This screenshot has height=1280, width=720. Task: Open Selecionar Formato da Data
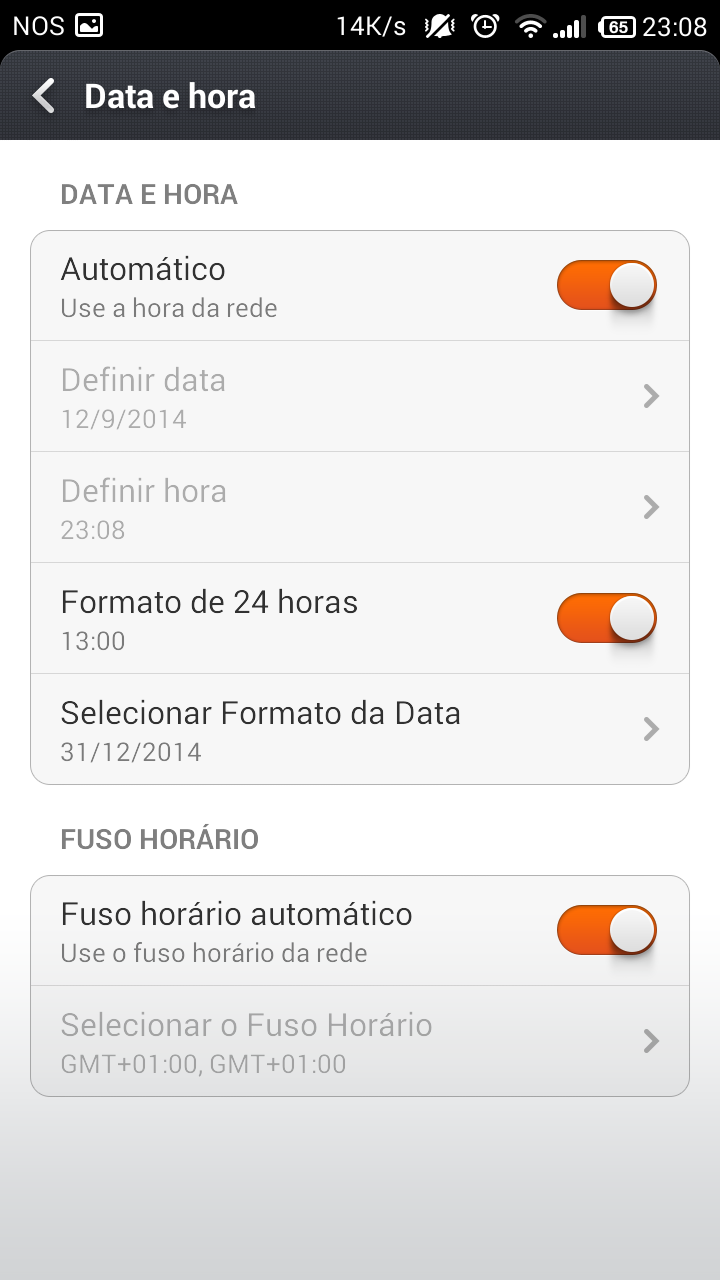tap(360, 729)
